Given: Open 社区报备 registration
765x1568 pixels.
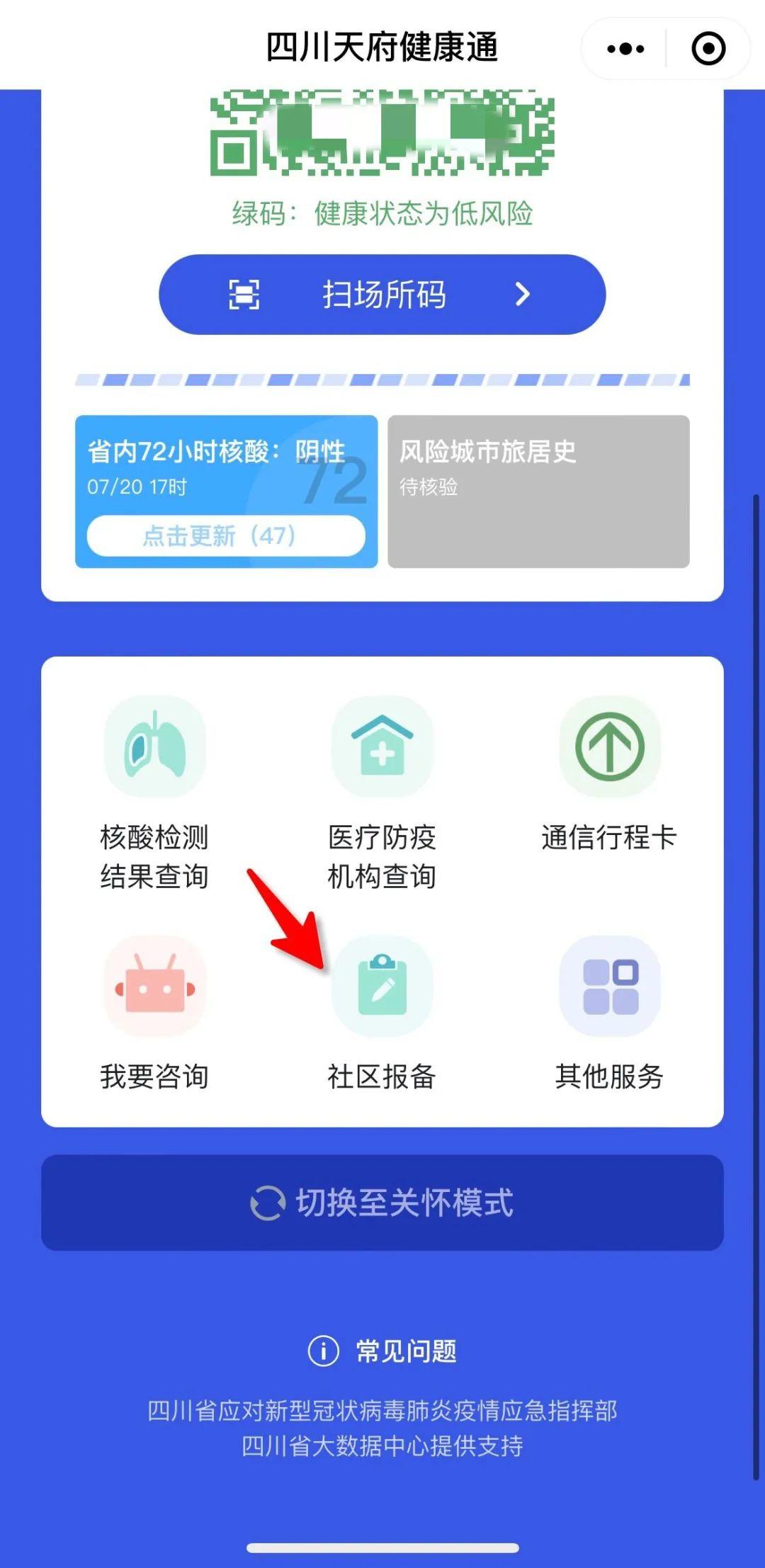Looking at the screenshot, I should (x=382, y=1013).
